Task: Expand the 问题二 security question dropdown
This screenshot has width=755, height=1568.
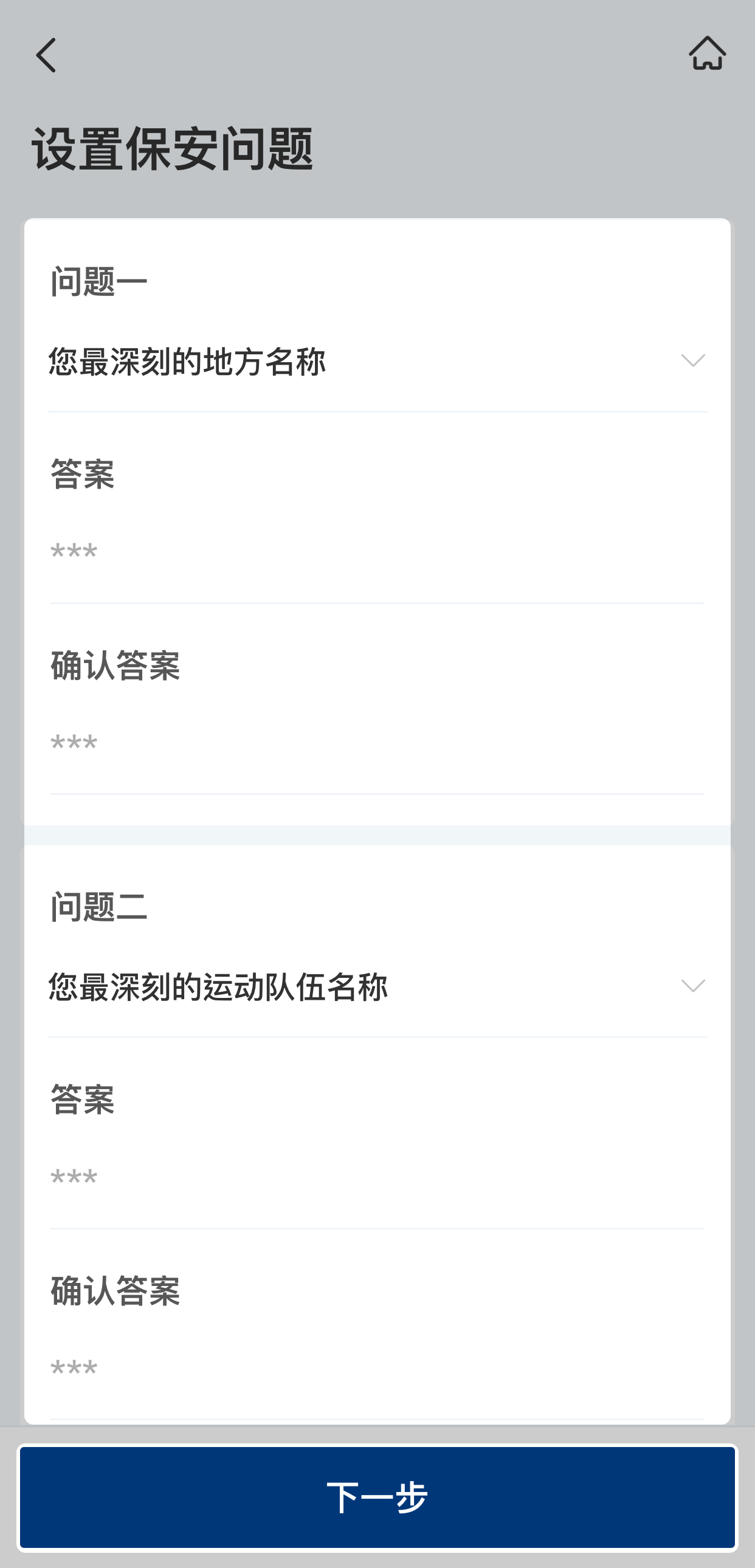Action: (377, 987)
